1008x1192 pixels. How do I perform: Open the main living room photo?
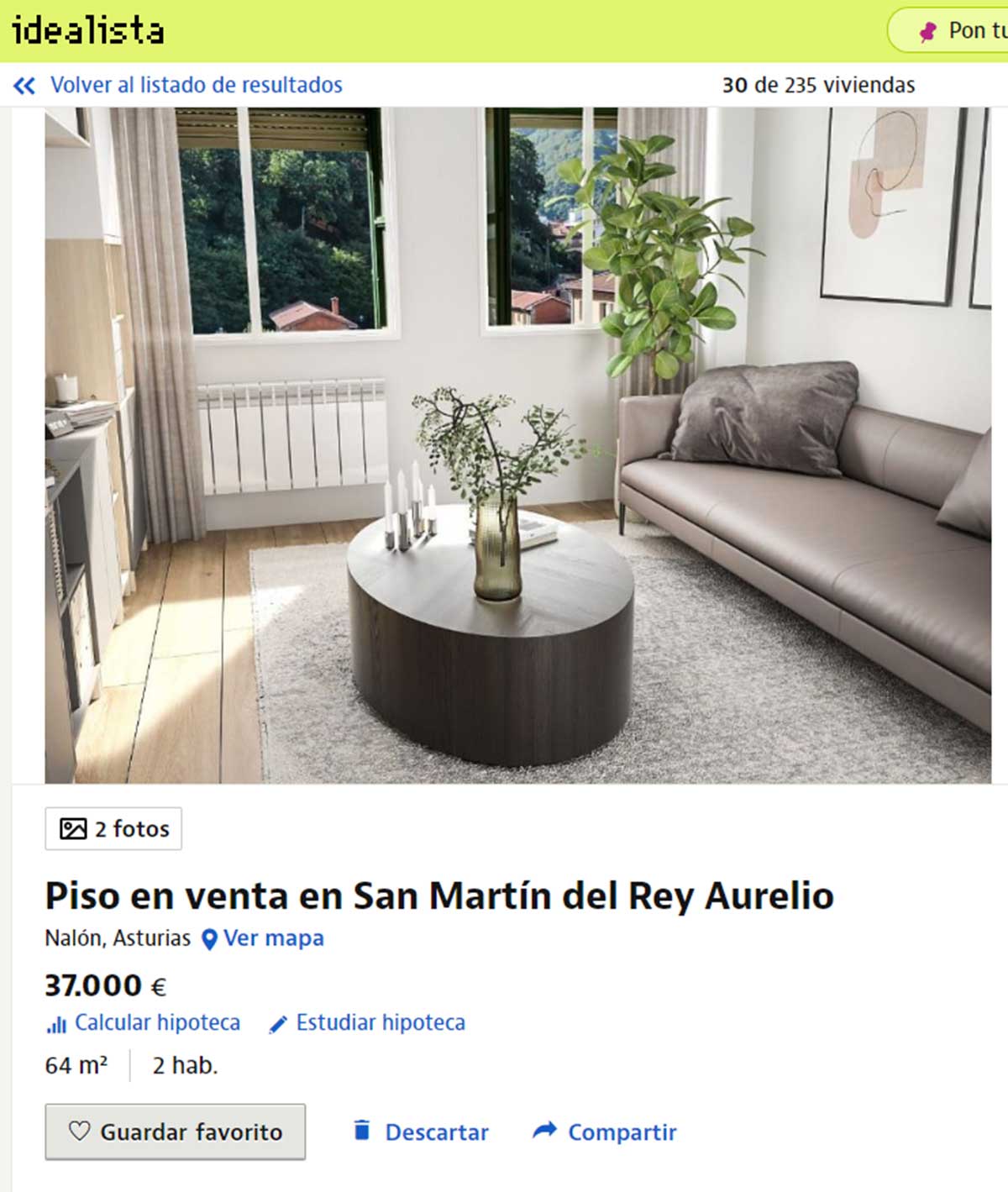517,445
